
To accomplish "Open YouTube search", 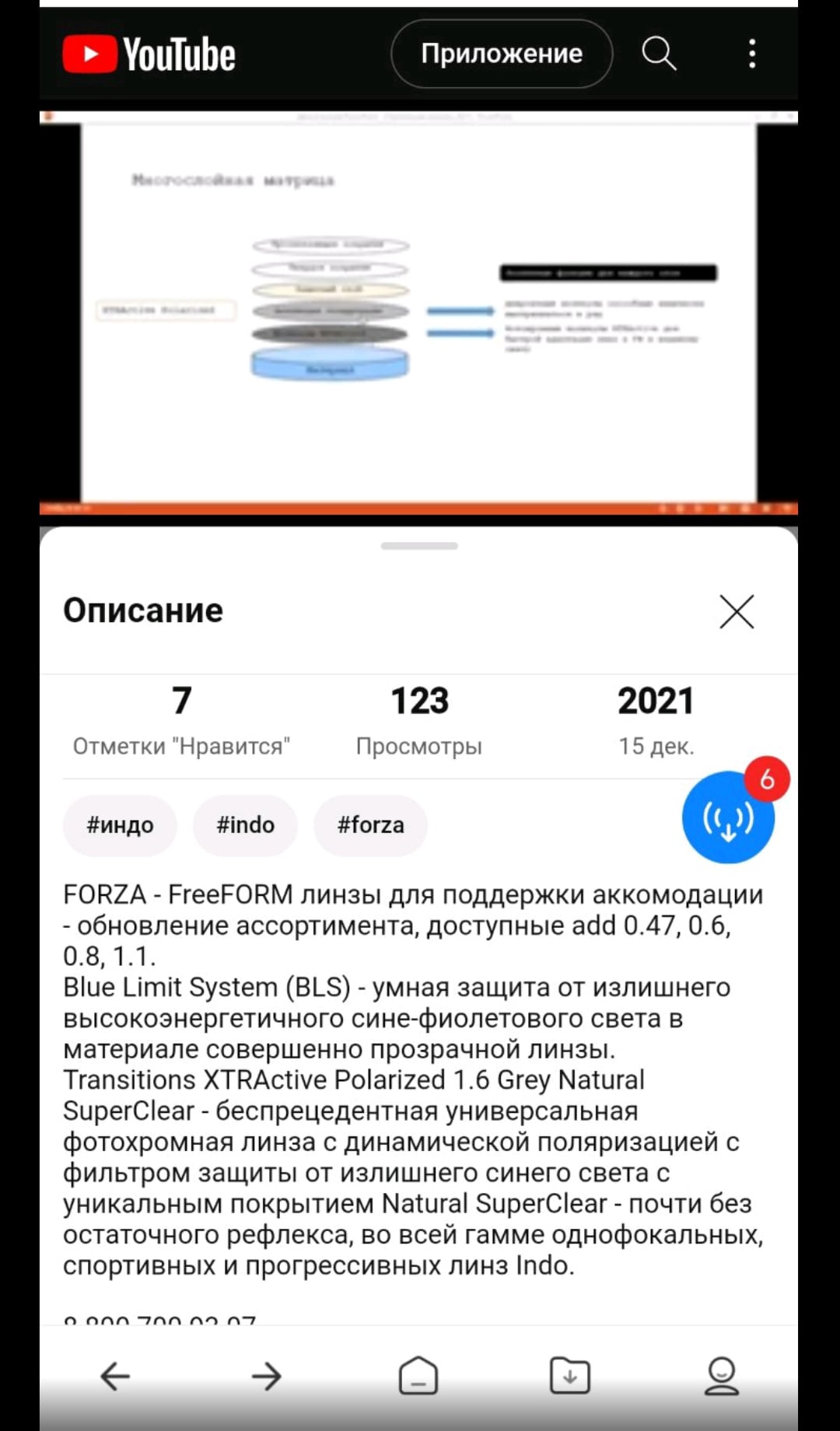I will click(x=659, y=54).
